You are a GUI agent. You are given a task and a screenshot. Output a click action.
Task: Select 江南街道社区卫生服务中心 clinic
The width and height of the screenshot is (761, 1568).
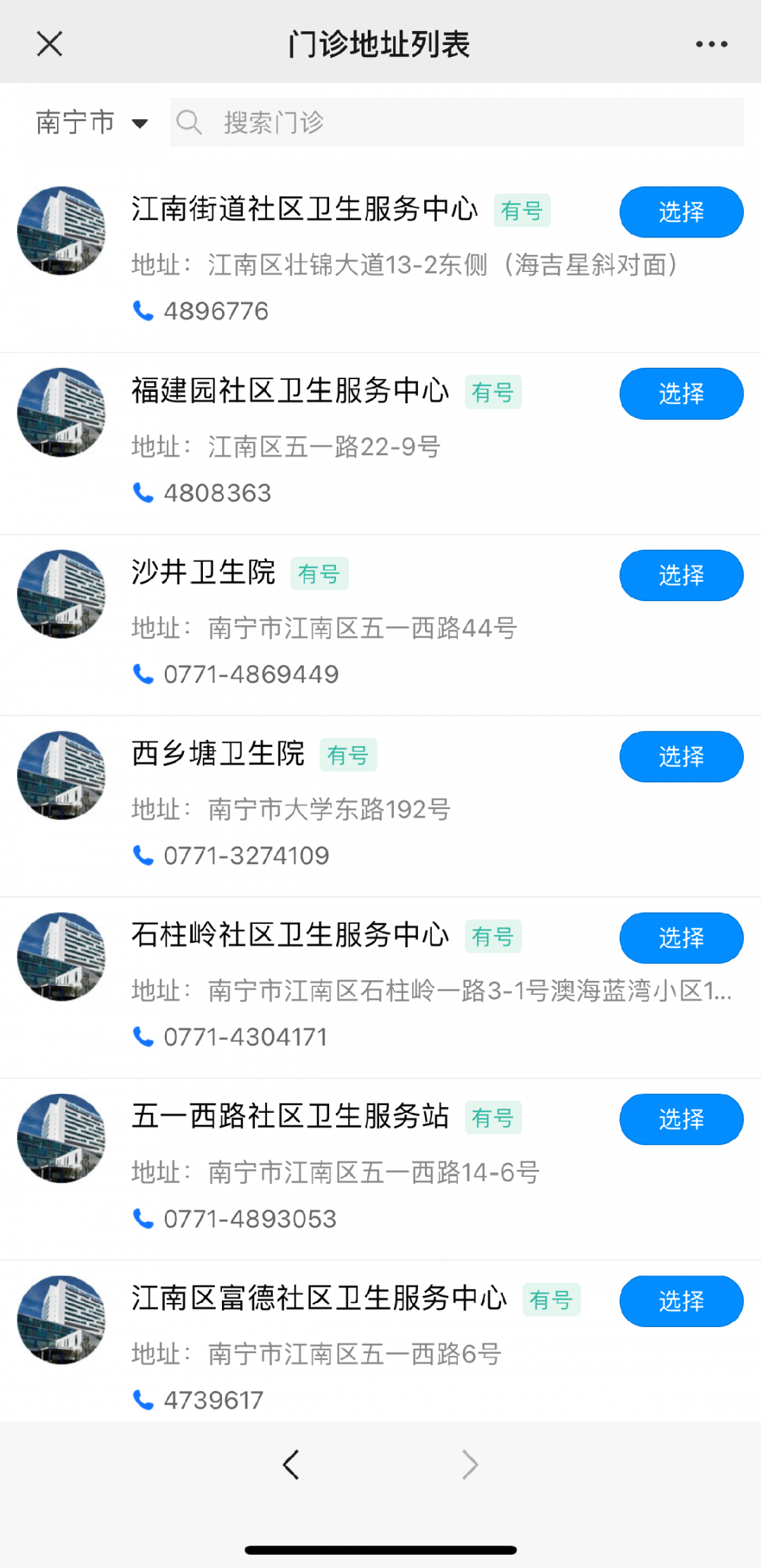(681, 212)
